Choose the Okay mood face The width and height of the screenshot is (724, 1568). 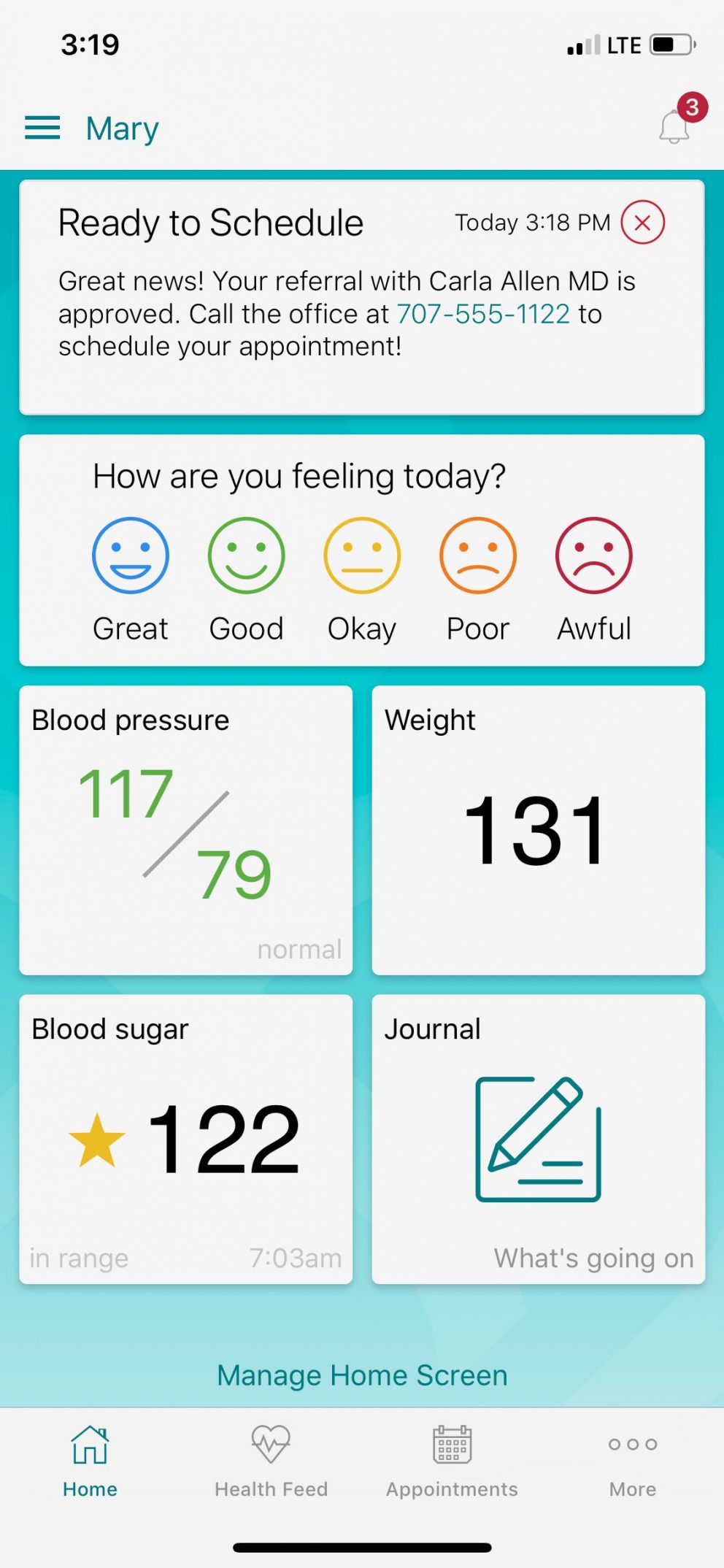click(362, 556)
